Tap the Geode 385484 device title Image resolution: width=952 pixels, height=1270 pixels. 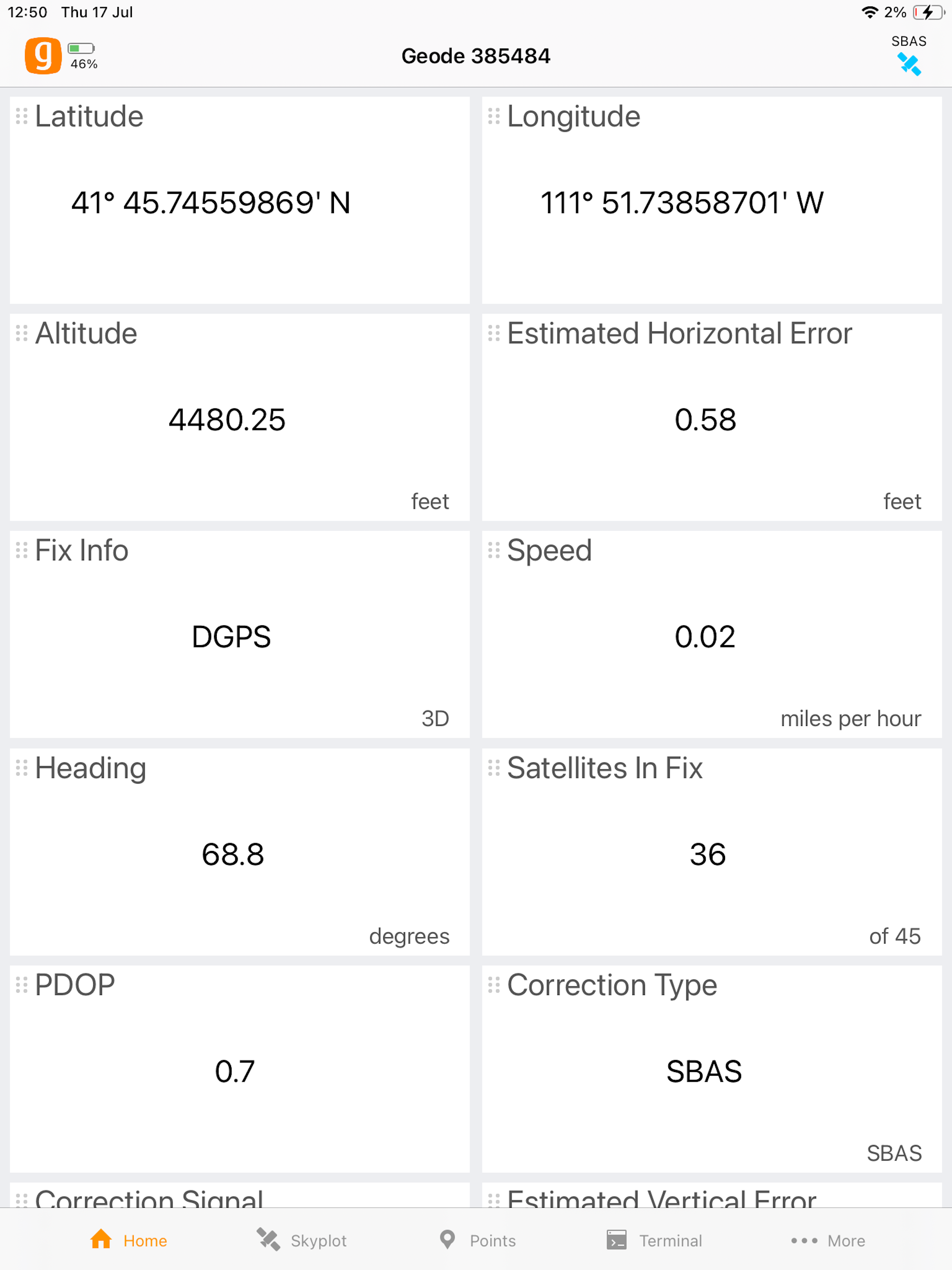pos(476,56)
